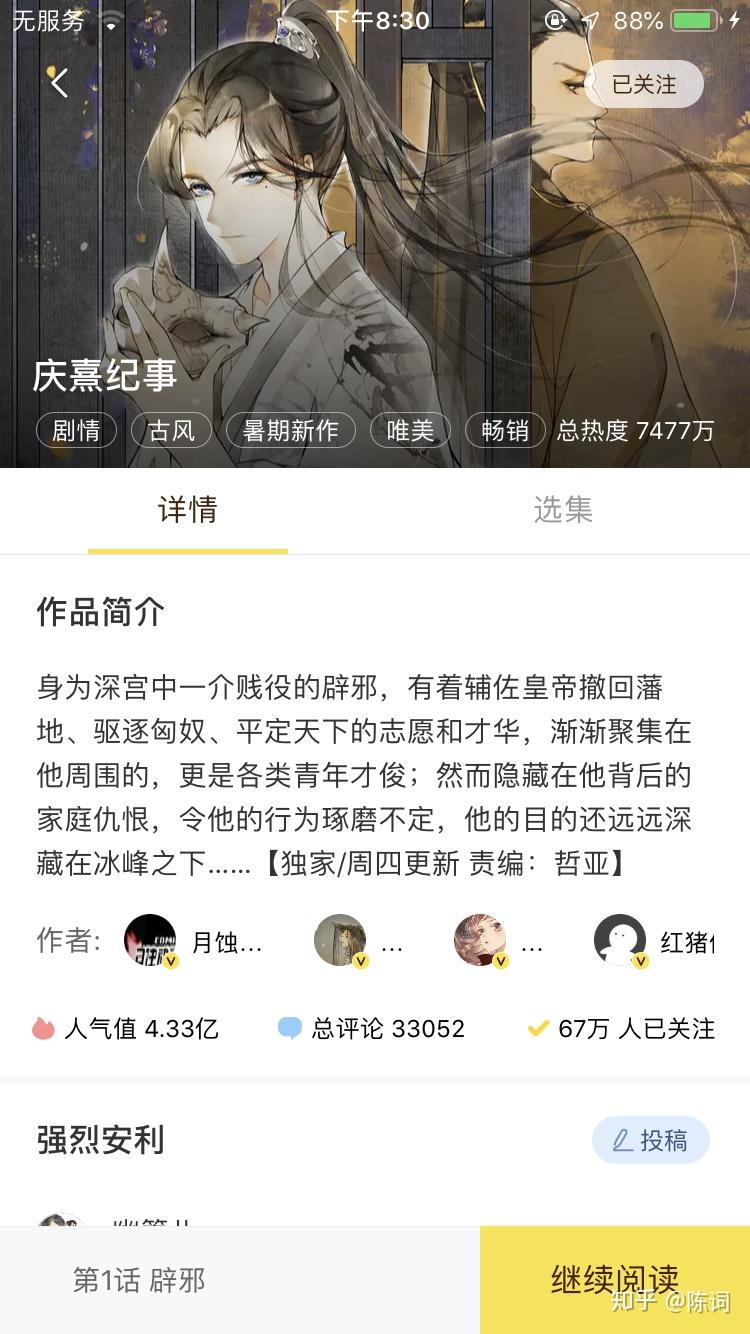The width and height of the screenshot is (750, 1334).
Task: Select the 古风 tag chip
Action: 172,430
